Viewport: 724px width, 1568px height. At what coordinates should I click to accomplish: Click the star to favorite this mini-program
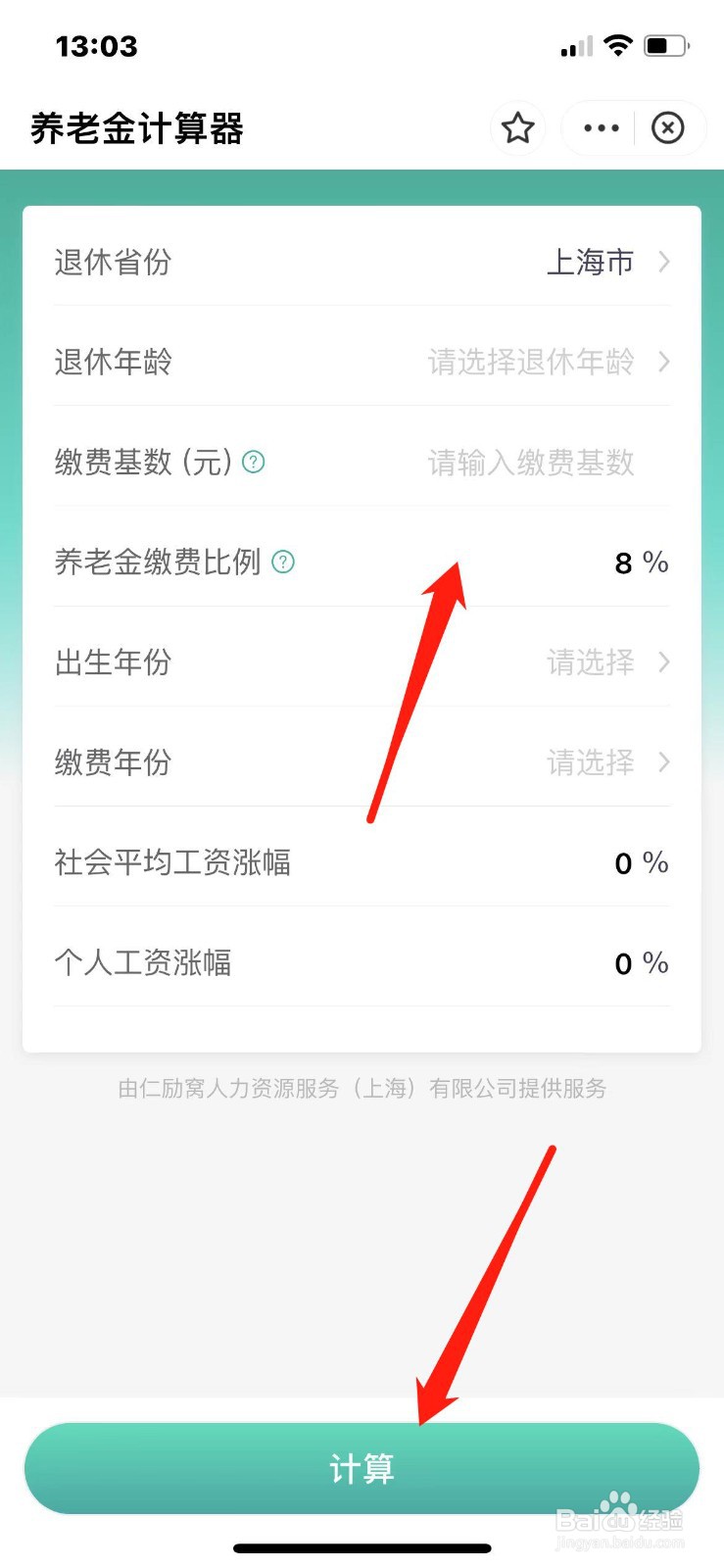517,127
